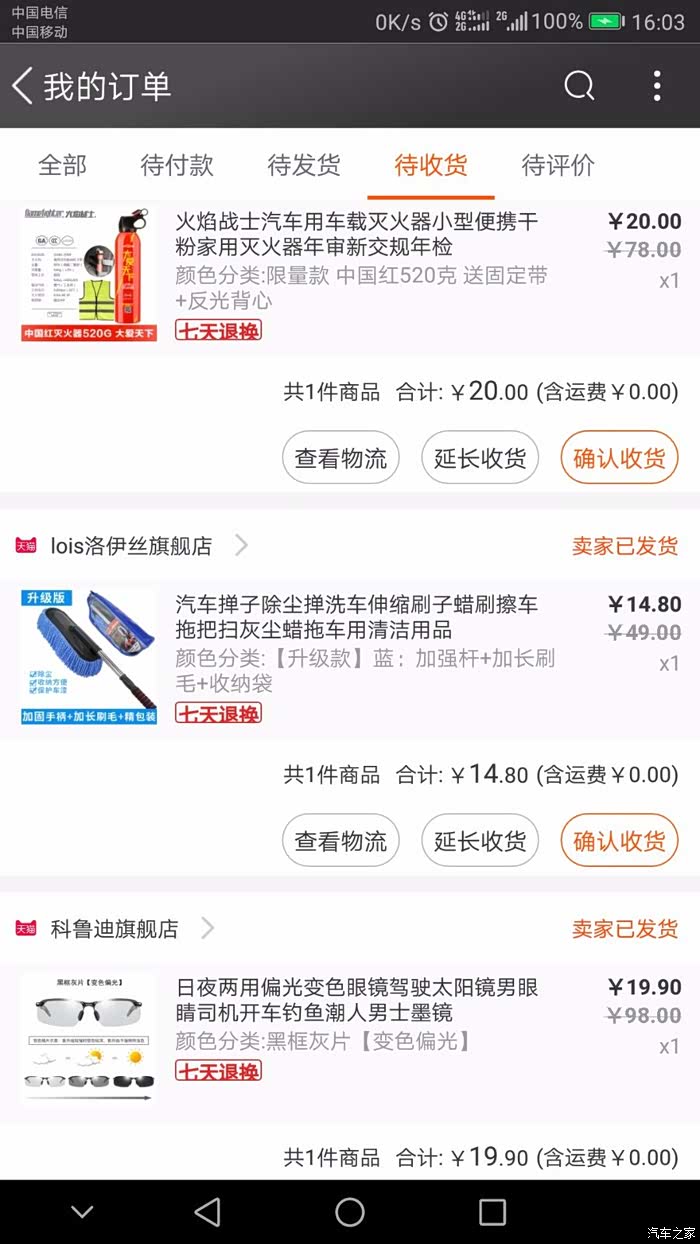Viewport: 700px width, 1244px height.
Task: Tap 查看物流 for the 灭火器 order
Action: point(341,458)
